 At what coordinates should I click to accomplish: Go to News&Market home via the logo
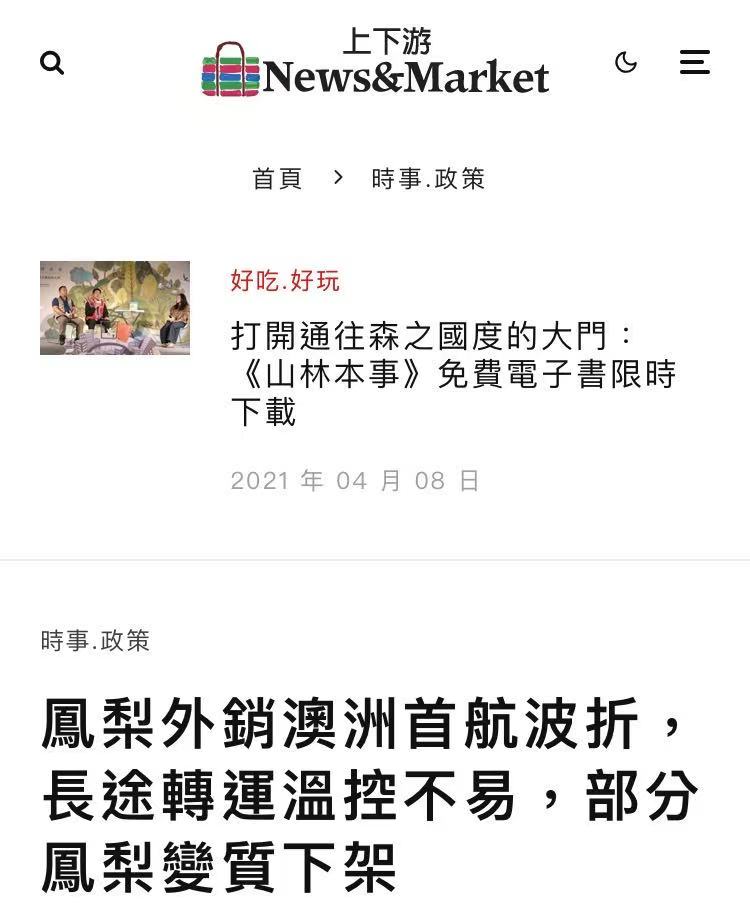click(376, 67)
